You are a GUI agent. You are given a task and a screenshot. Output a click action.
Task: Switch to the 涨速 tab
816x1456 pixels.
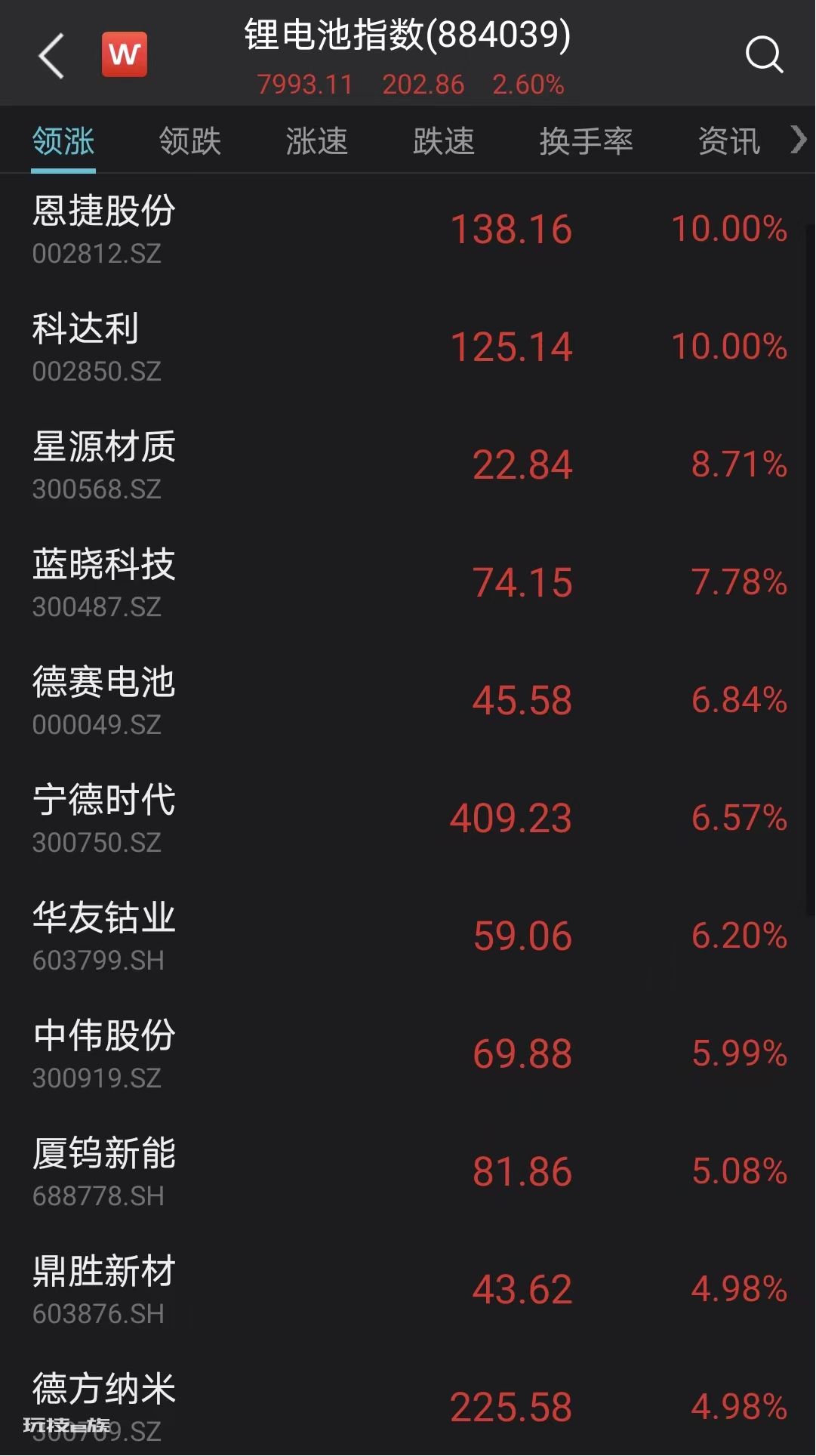tap(317, 141)
